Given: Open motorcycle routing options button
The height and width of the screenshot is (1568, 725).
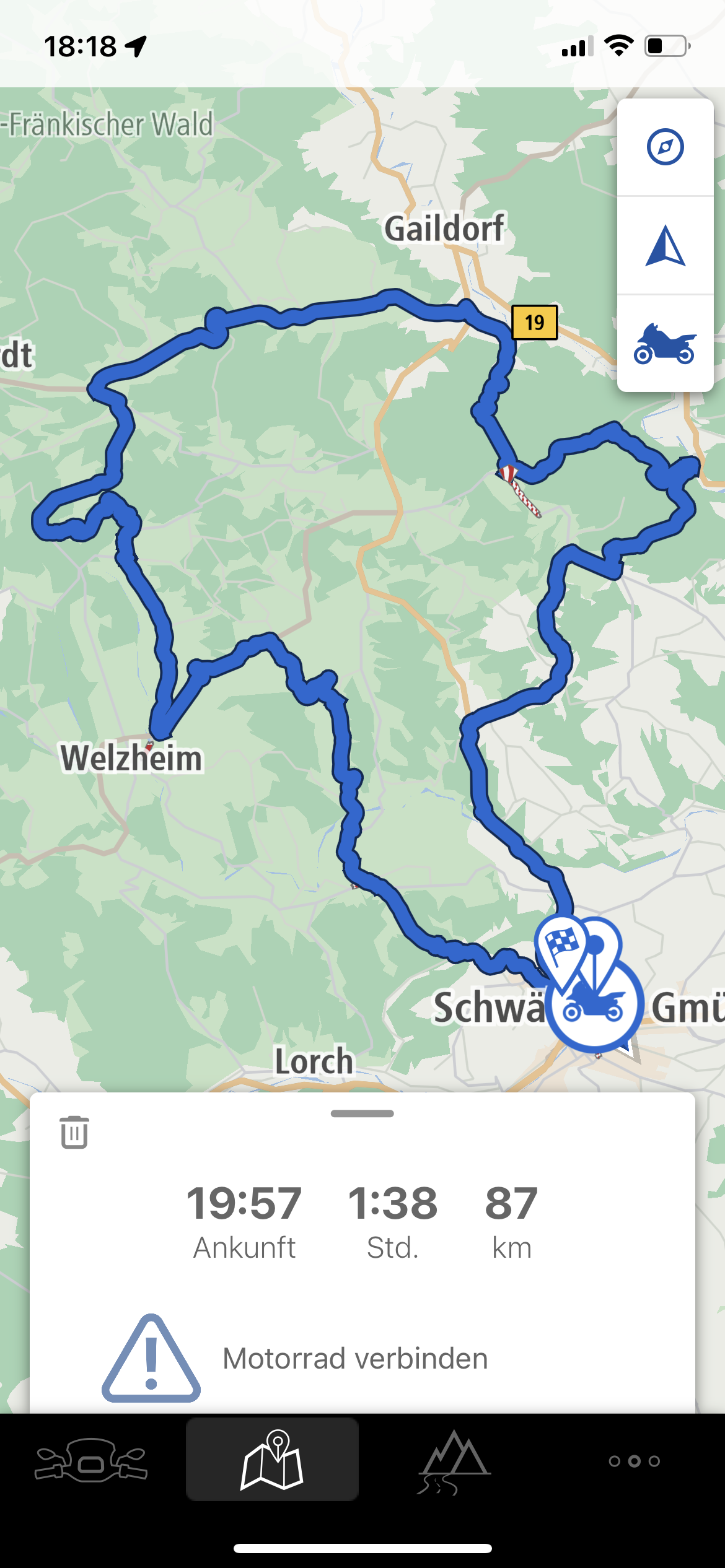Looking at the screenshot, I should tap(665, 344).
